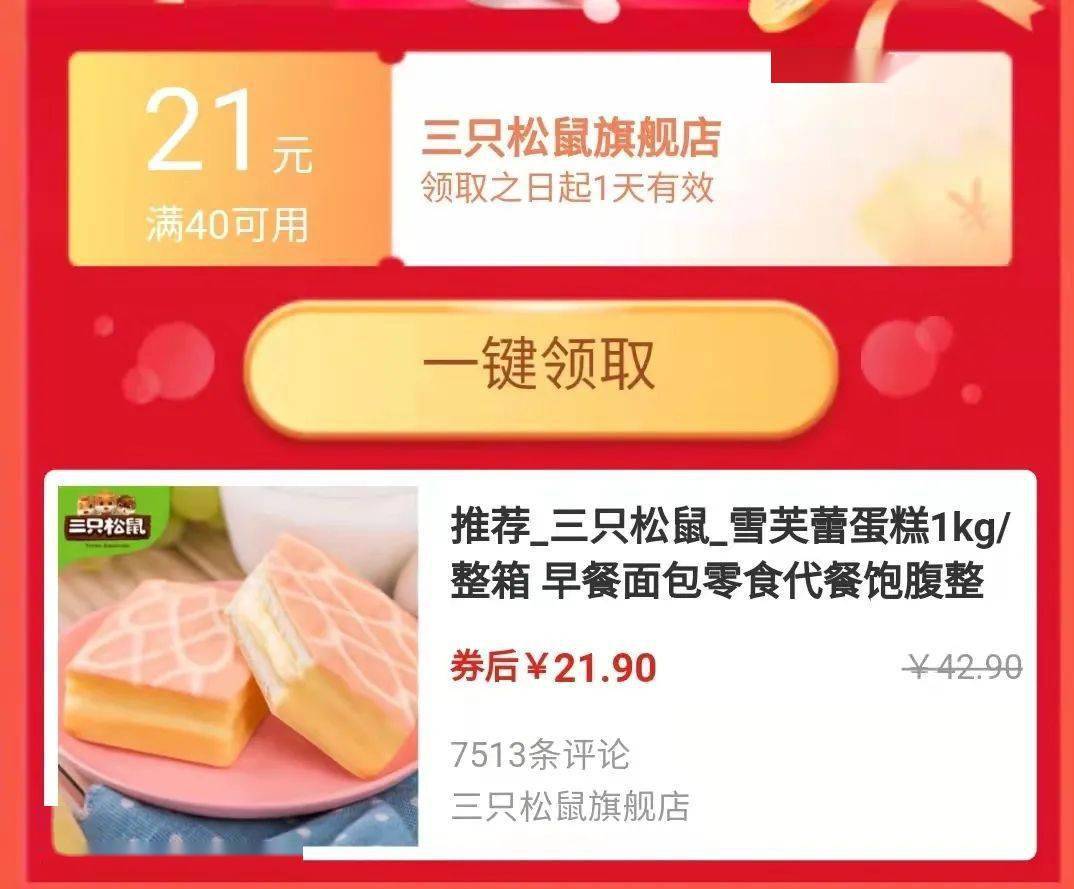The width and height of the screenshot is (1074, 889).
Task: Open the 21元 三只松鼠旗舰店 coupon
Action: 540,160
